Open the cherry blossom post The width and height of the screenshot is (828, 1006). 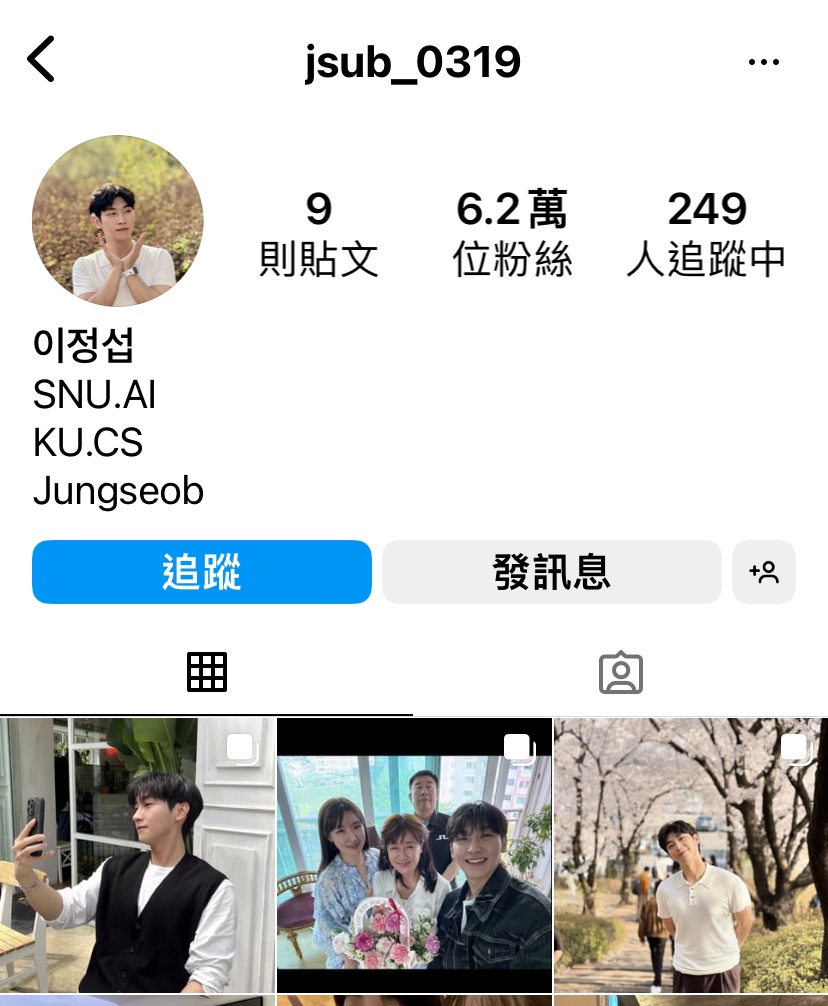691,855
